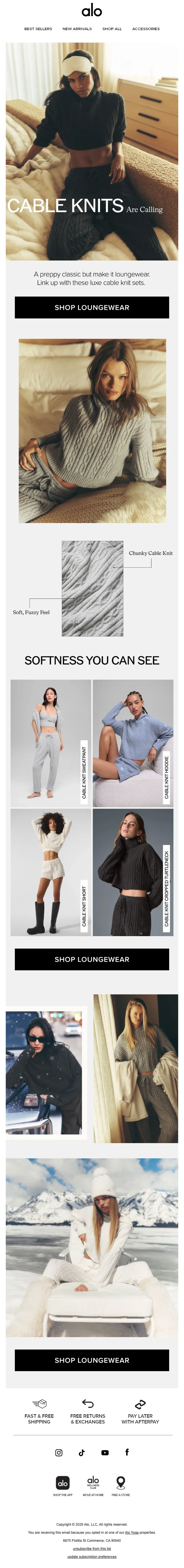Unsubscribe from this list

[92, 1548]
